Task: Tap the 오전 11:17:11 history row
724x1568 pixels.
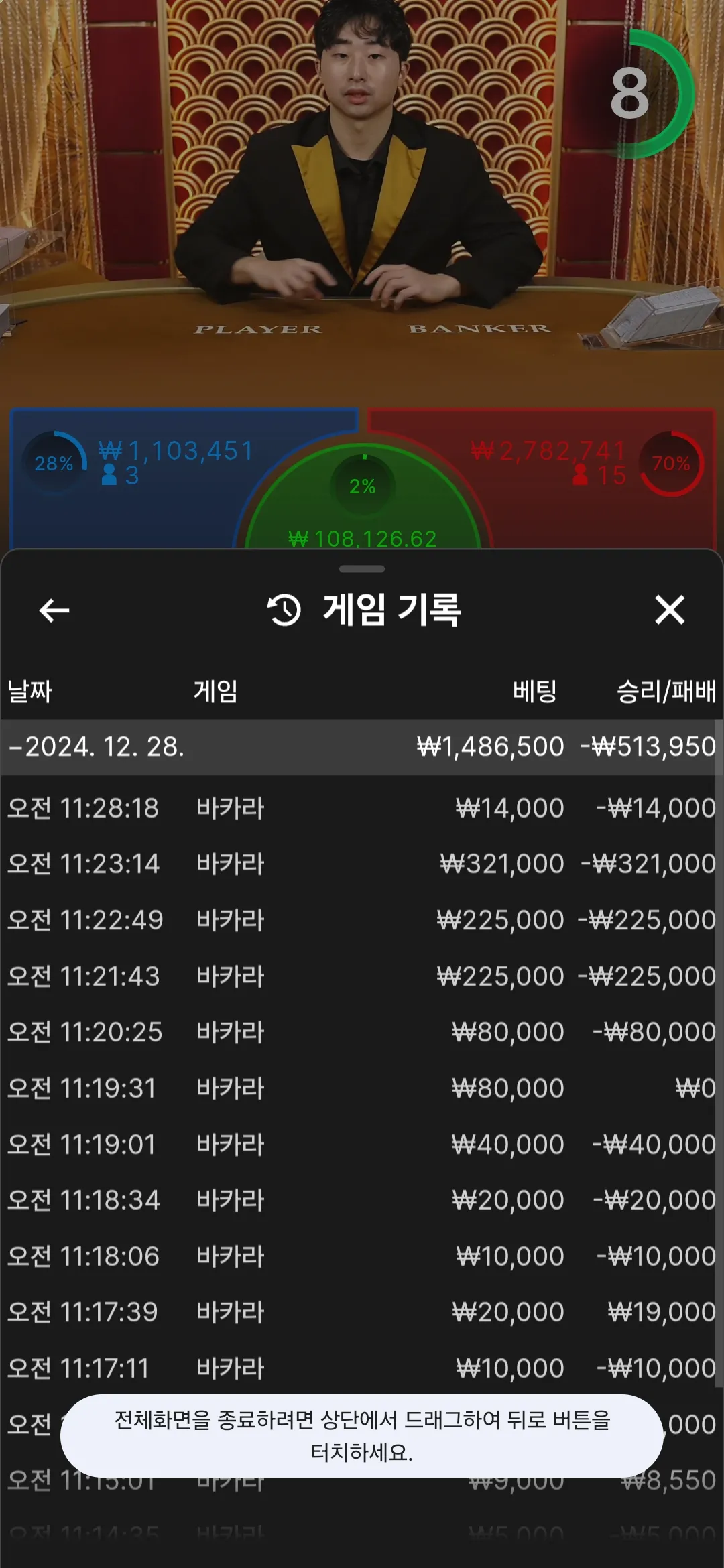Action: [x=362, y=1368]
